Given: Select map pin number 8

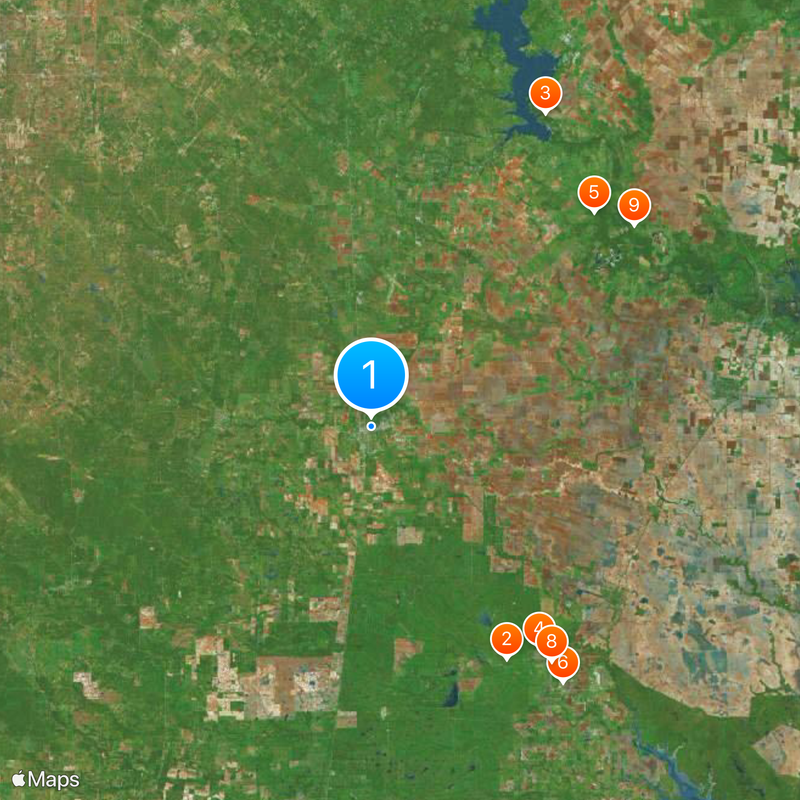Looking at the screenshot, I should [552, 641].
